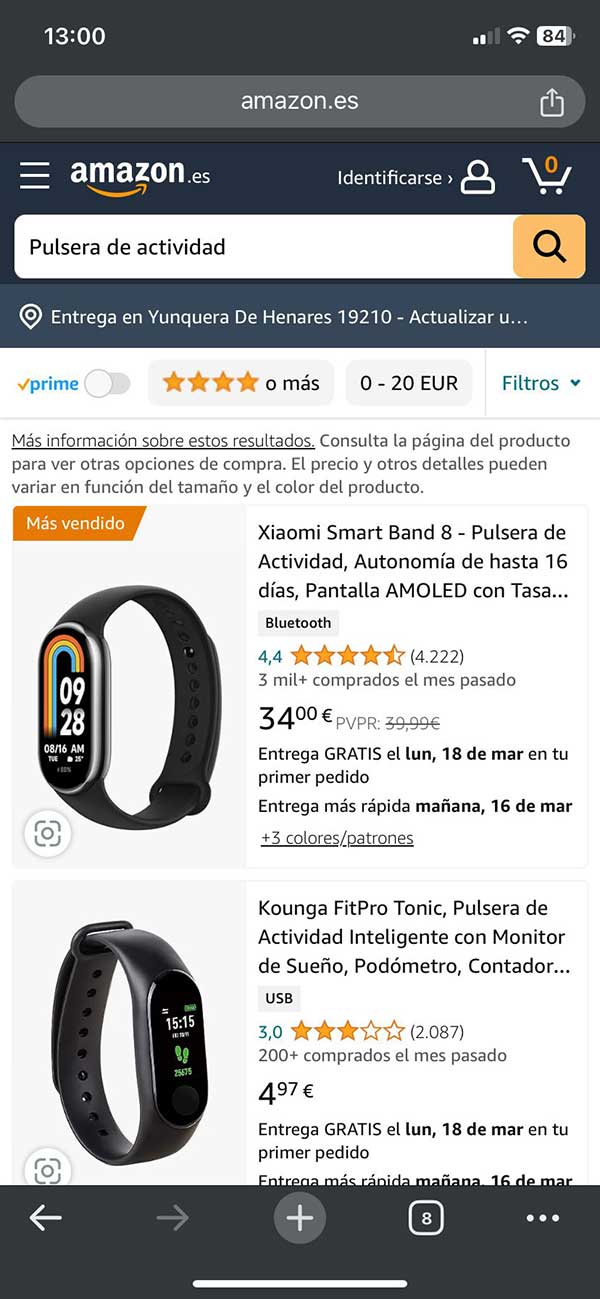The width and height of the screenshot is (600, 1299).
Task: Expand the Filtros dropdown
Action: tap(541, 383)
